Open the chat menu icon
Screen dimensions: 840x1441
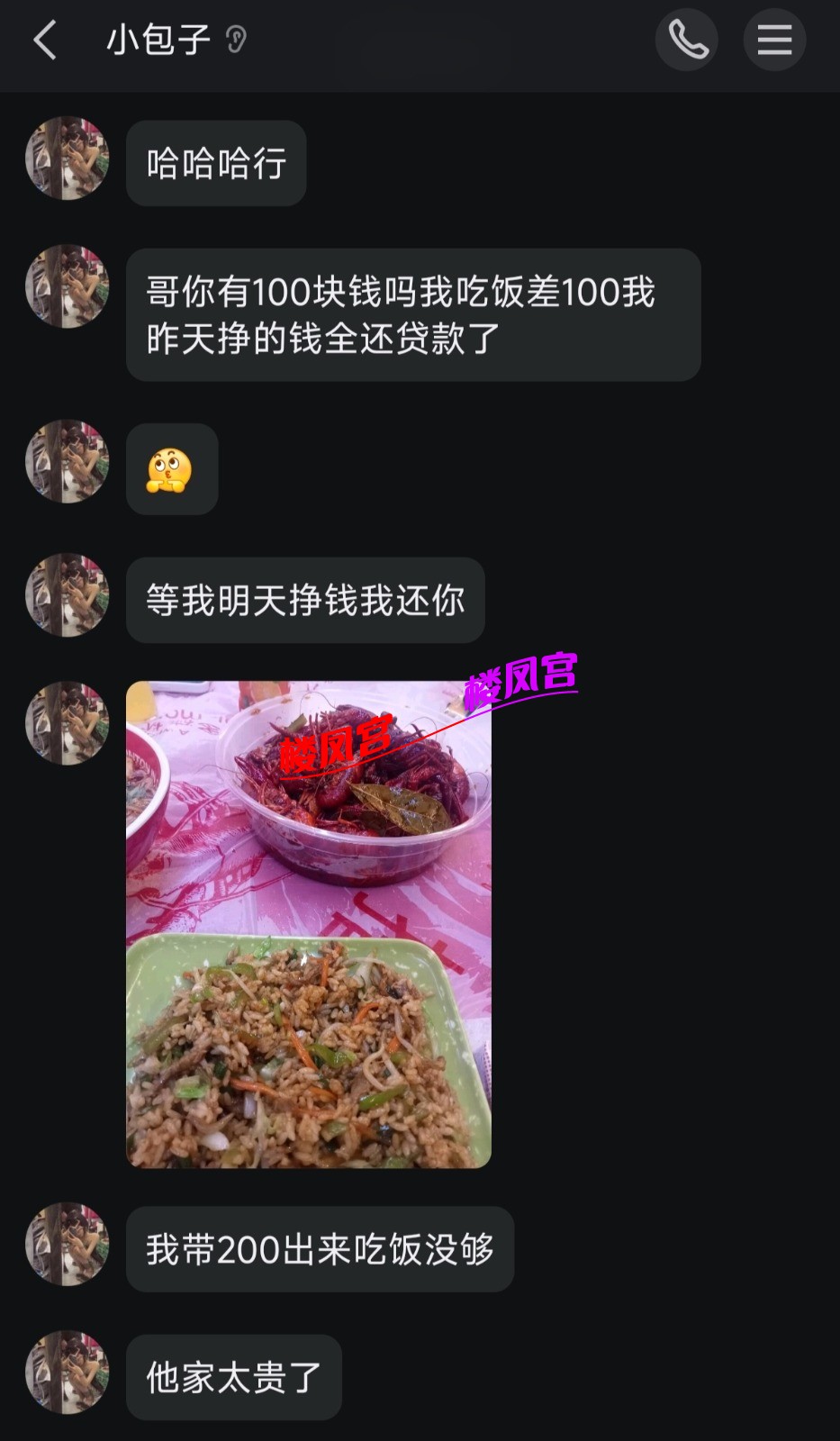click(774, 41)
